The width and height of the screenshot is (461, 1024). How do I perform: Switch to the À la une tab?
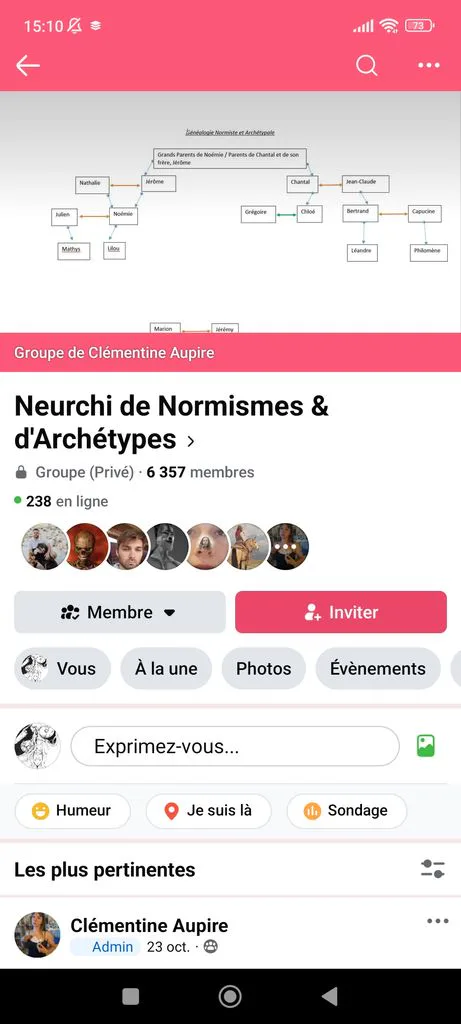tap(166, 669)
